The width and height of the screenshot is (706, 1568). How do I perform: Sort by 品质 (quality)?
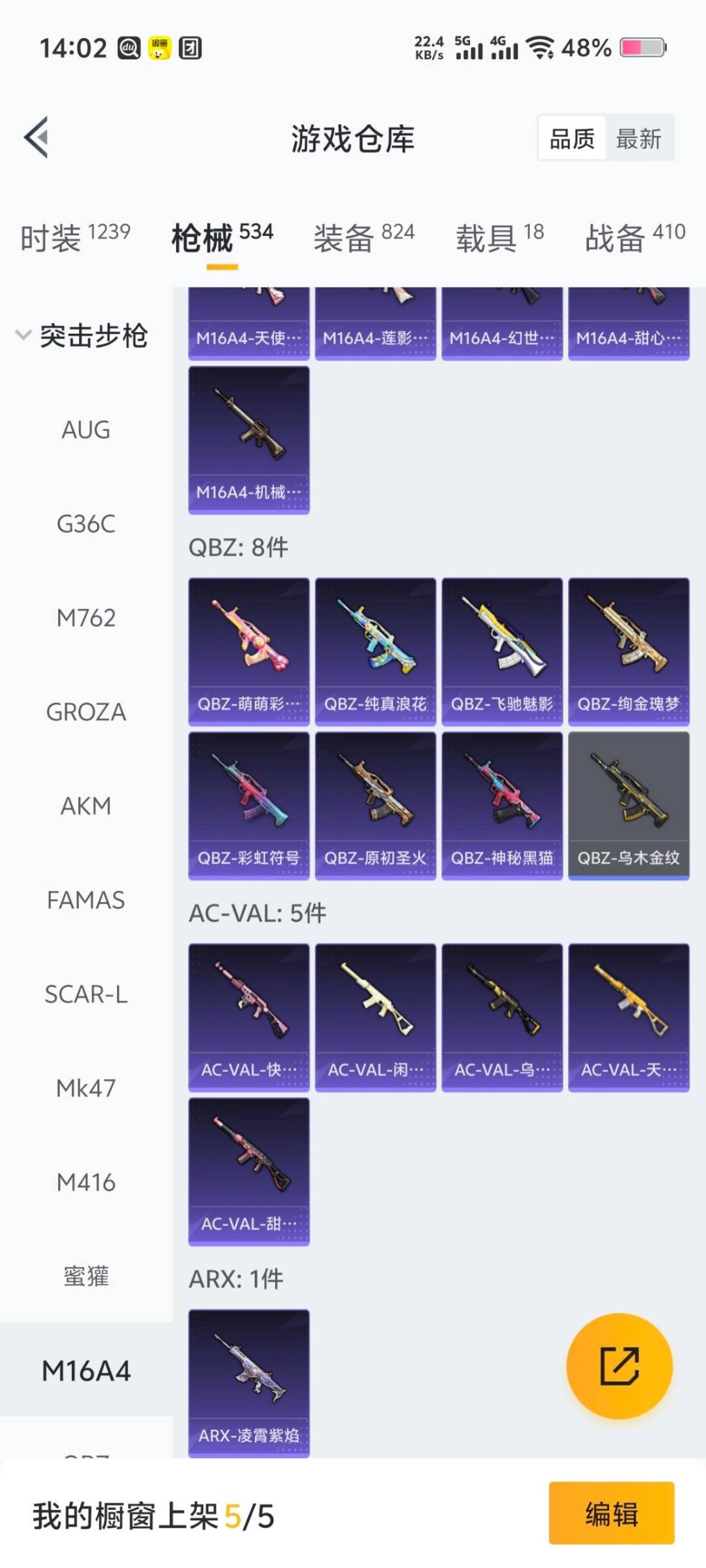click(572, 139)
